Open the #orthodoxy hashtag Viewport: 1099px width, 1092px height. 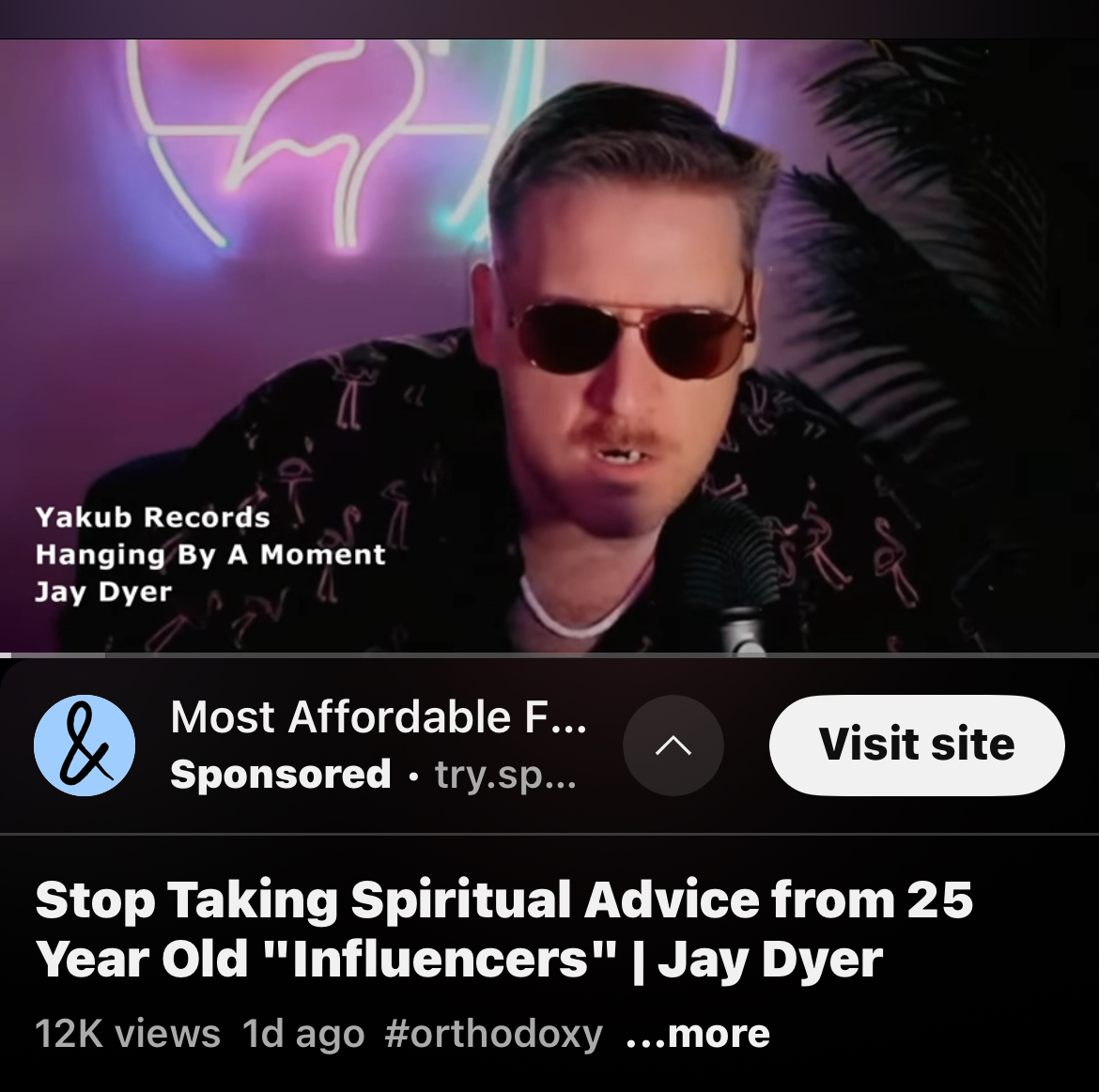[x=493, y=1034]
